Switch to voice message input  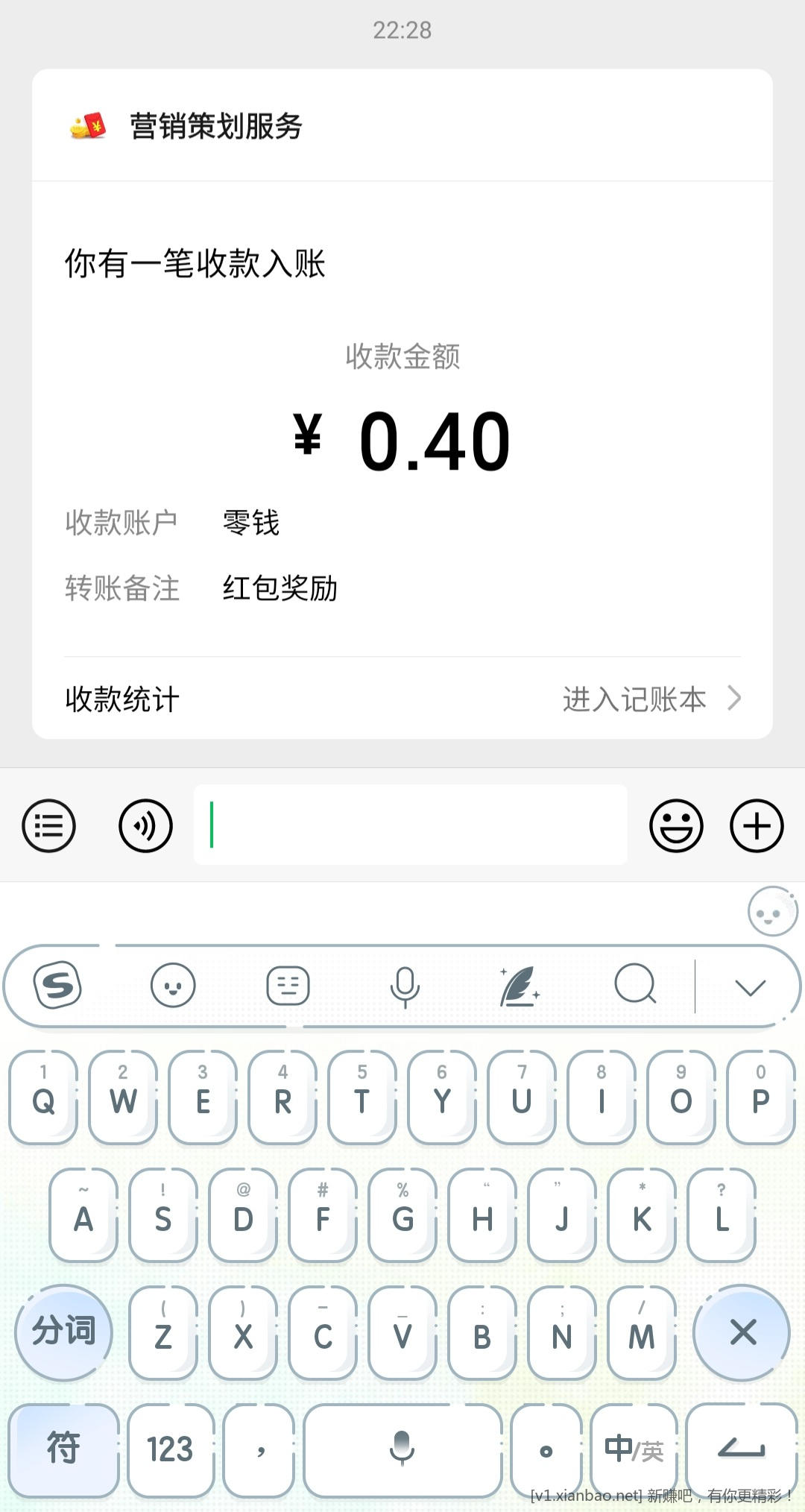(145, 825)
